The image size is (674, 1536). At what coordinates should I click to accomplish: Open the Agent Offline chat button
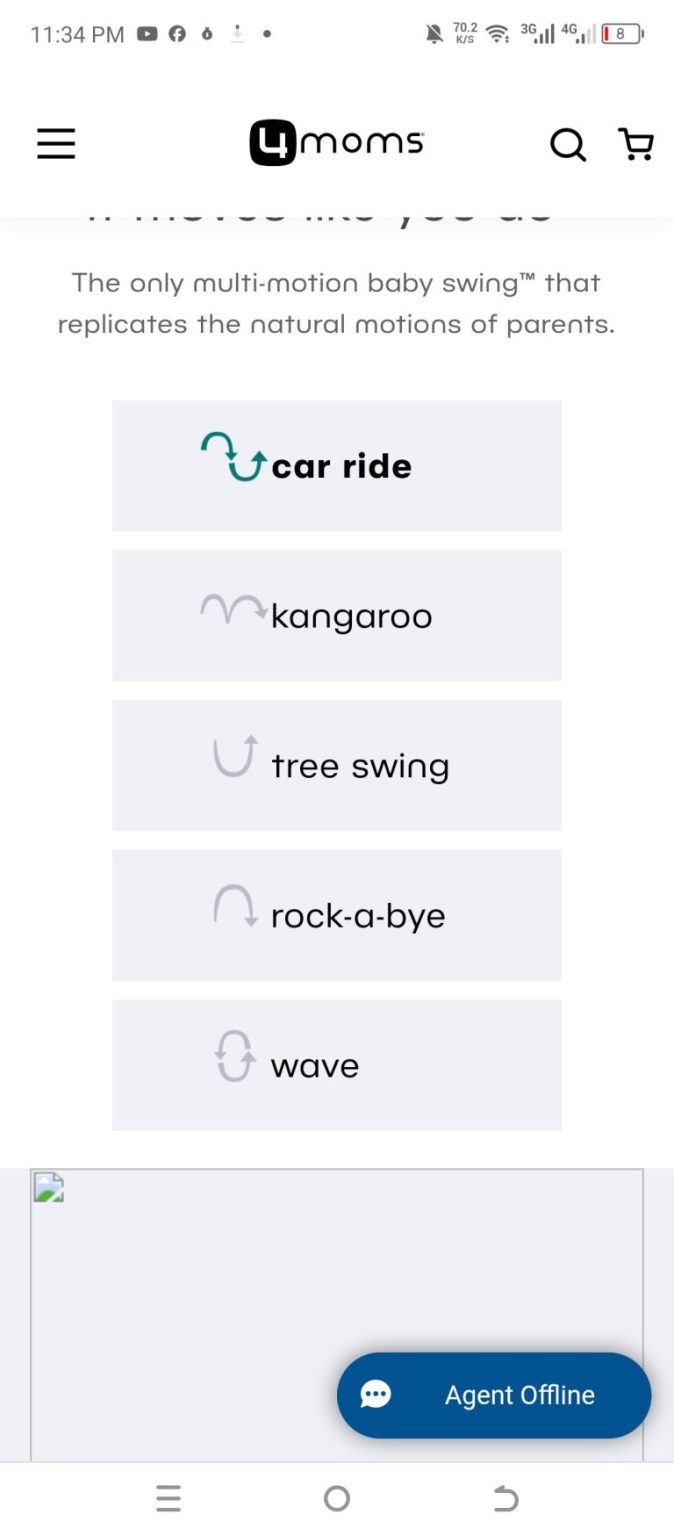pos(494,1395)
